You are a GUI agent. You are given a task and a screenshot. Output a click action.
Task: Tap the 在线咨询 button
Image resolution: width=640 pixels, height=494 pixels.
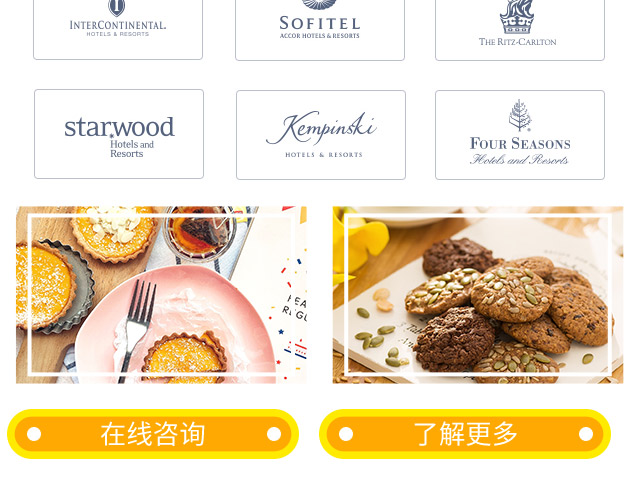[x=153, y=434]
